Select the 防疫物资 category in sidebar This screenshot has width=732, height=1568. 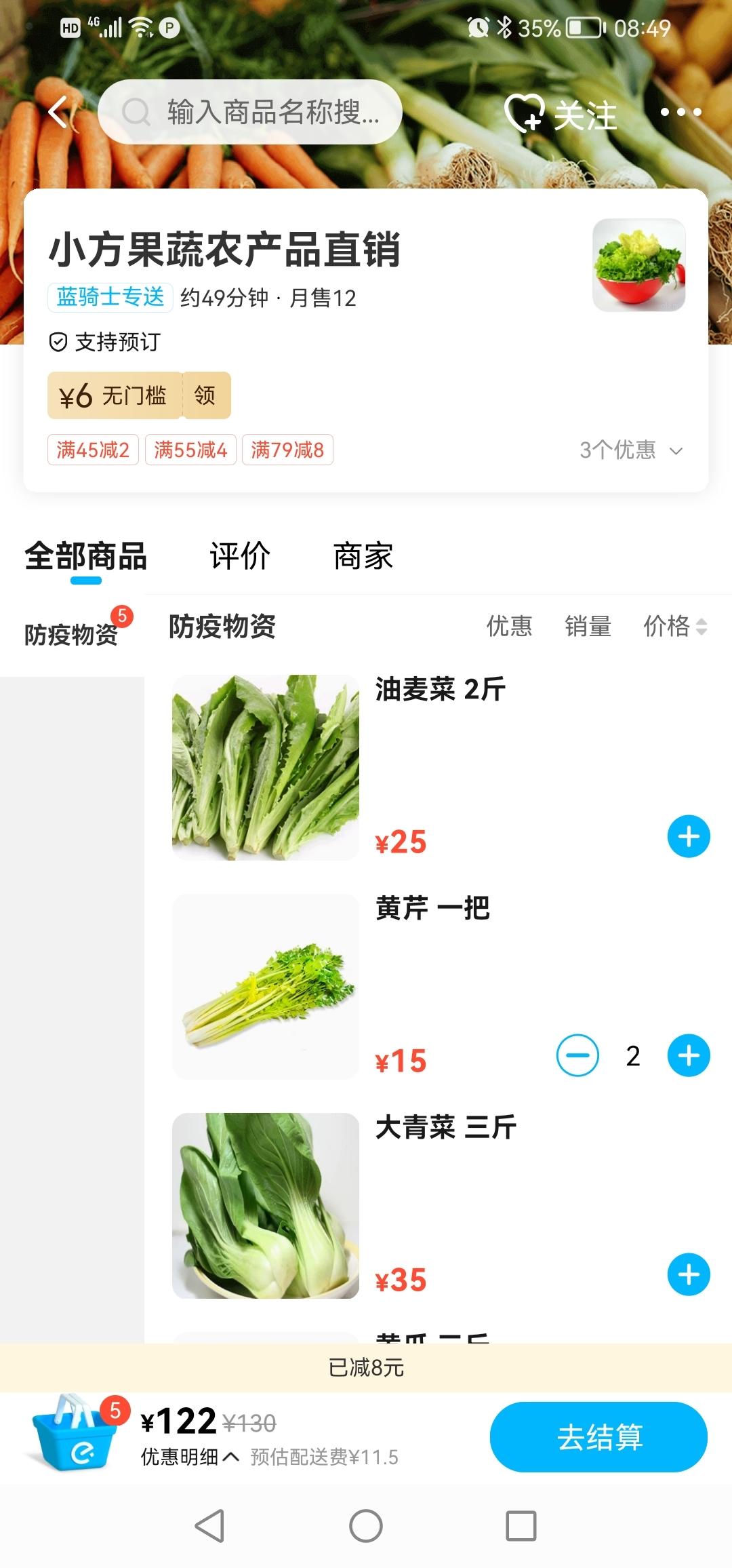(71, 635)
